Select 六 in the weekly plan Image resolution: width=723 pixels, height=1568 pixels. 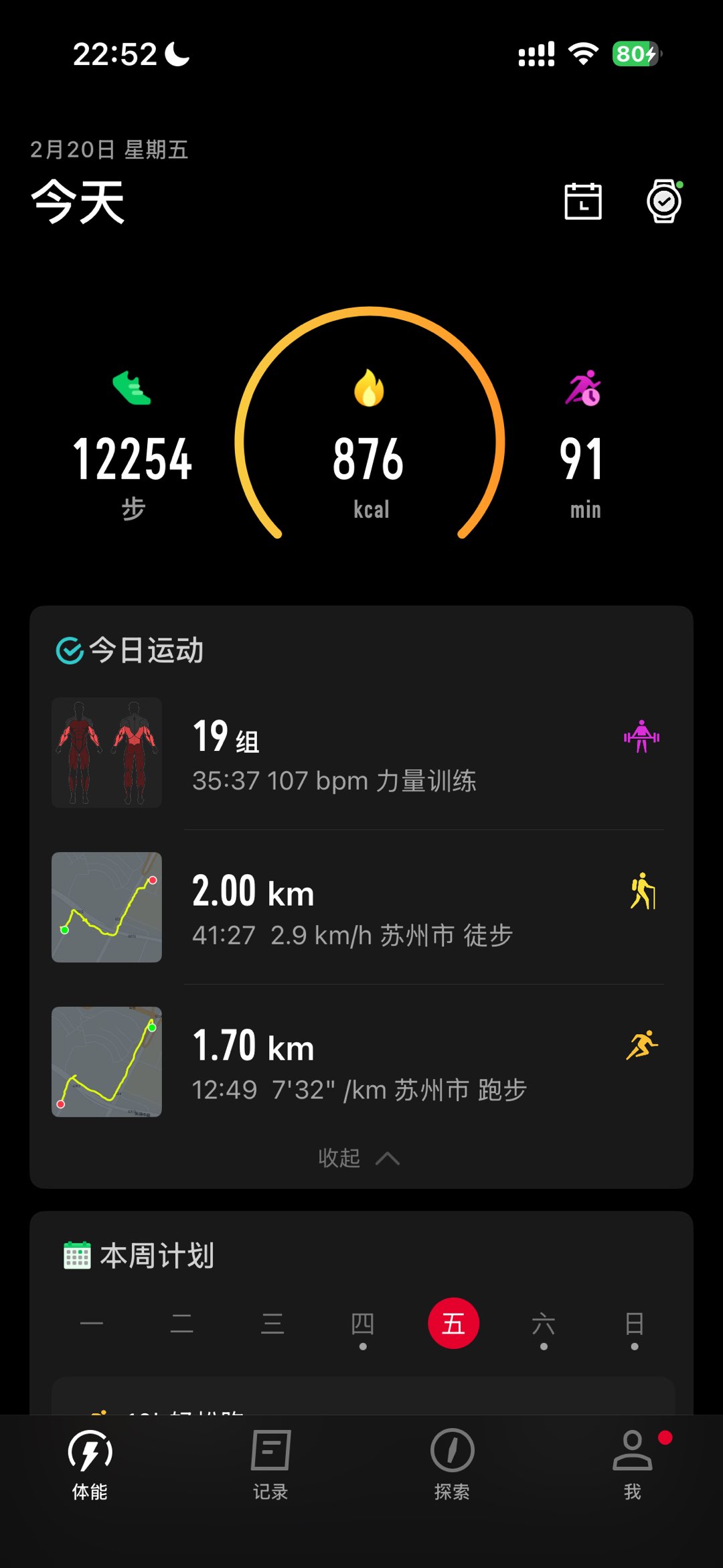tap(544, 1324)
